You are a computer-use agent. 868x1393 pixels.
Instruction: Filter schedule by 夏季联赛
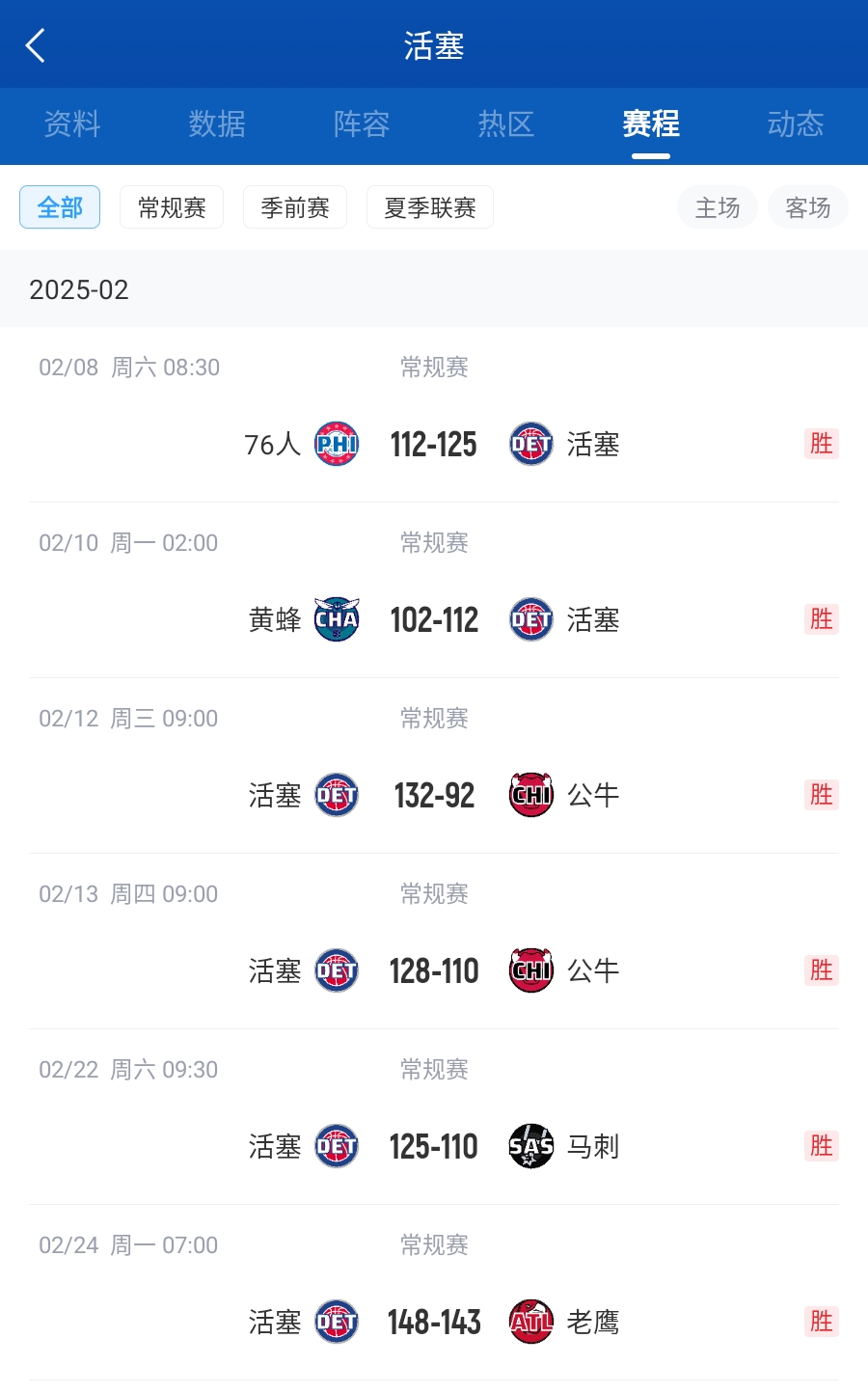[430, 207]
